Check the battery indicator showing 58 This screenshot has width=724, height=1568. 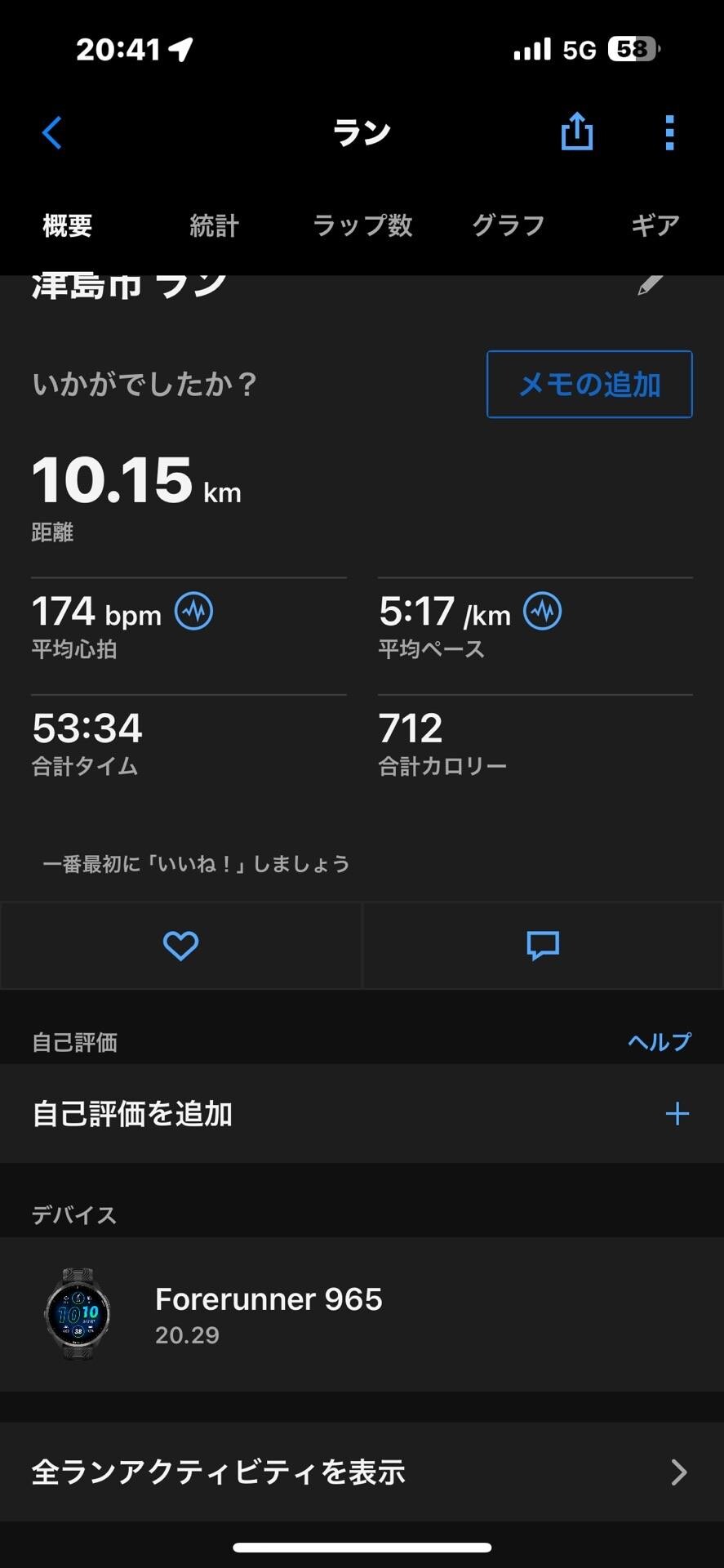[632, 49]
